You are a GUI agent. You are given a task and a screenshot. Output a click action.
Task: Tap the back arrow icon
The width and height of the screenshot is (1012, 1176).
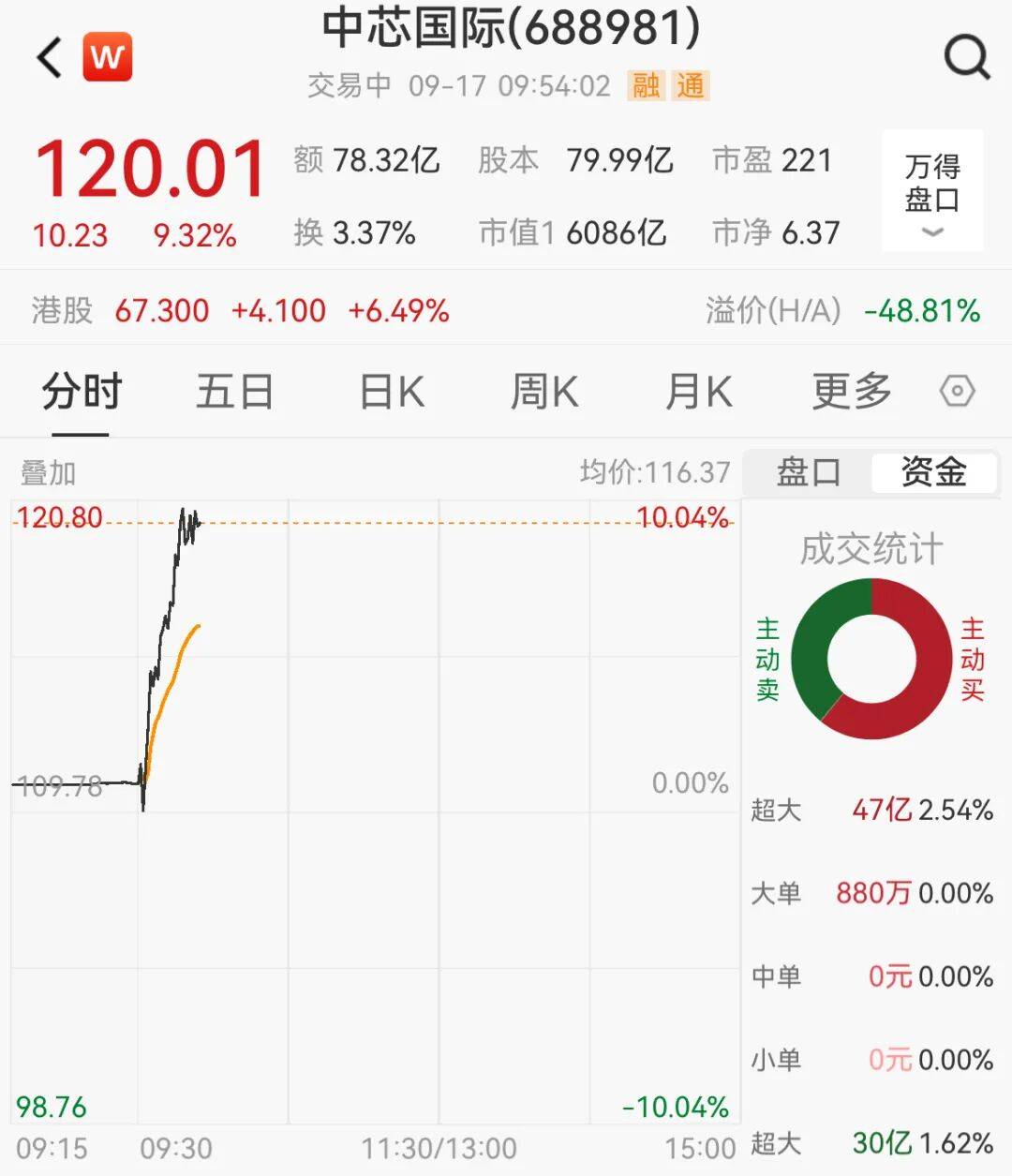(47, 57)
